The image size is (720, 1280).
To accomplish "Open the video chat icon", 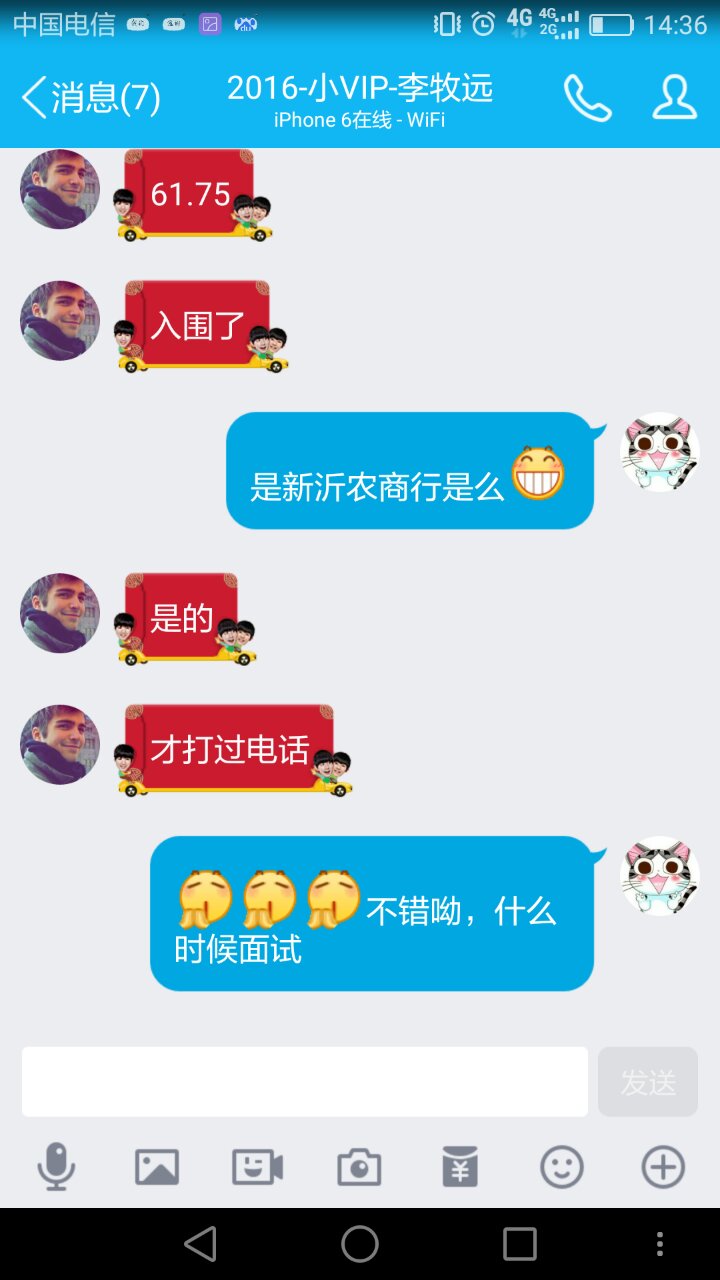I will [x=258, y=1167].
